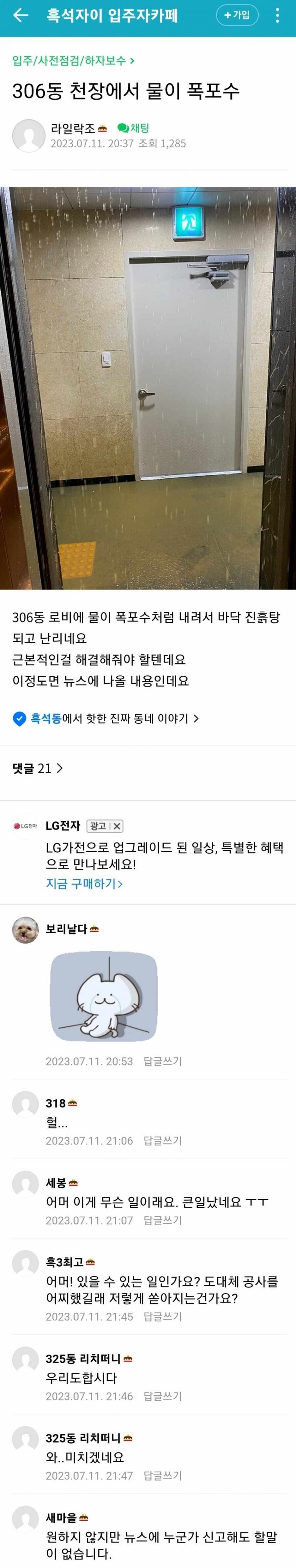Screen dimensions: 296x1568
Task: Reply to 보리날다's sticker comment
Action: 163,1061
